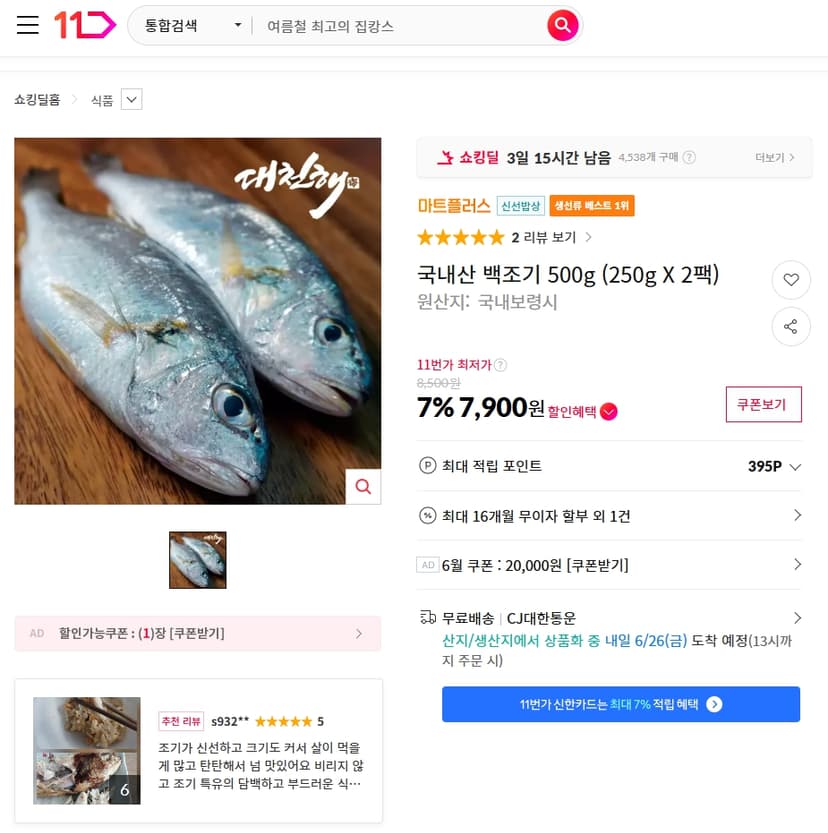Tap the 11st logo
This screenshot has width=828, height=833.
click(85, 25)
